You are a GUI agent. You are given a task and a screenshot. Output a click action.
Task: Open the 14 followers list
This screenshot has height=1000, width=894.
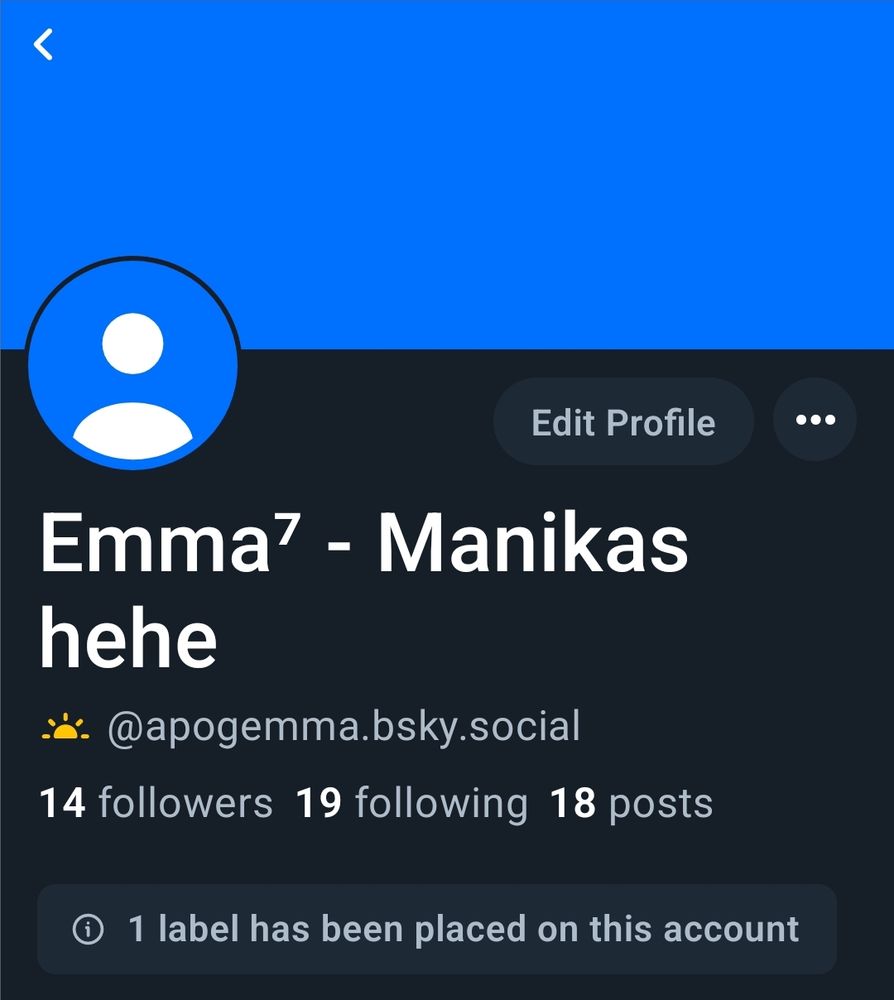click(156, 802)
